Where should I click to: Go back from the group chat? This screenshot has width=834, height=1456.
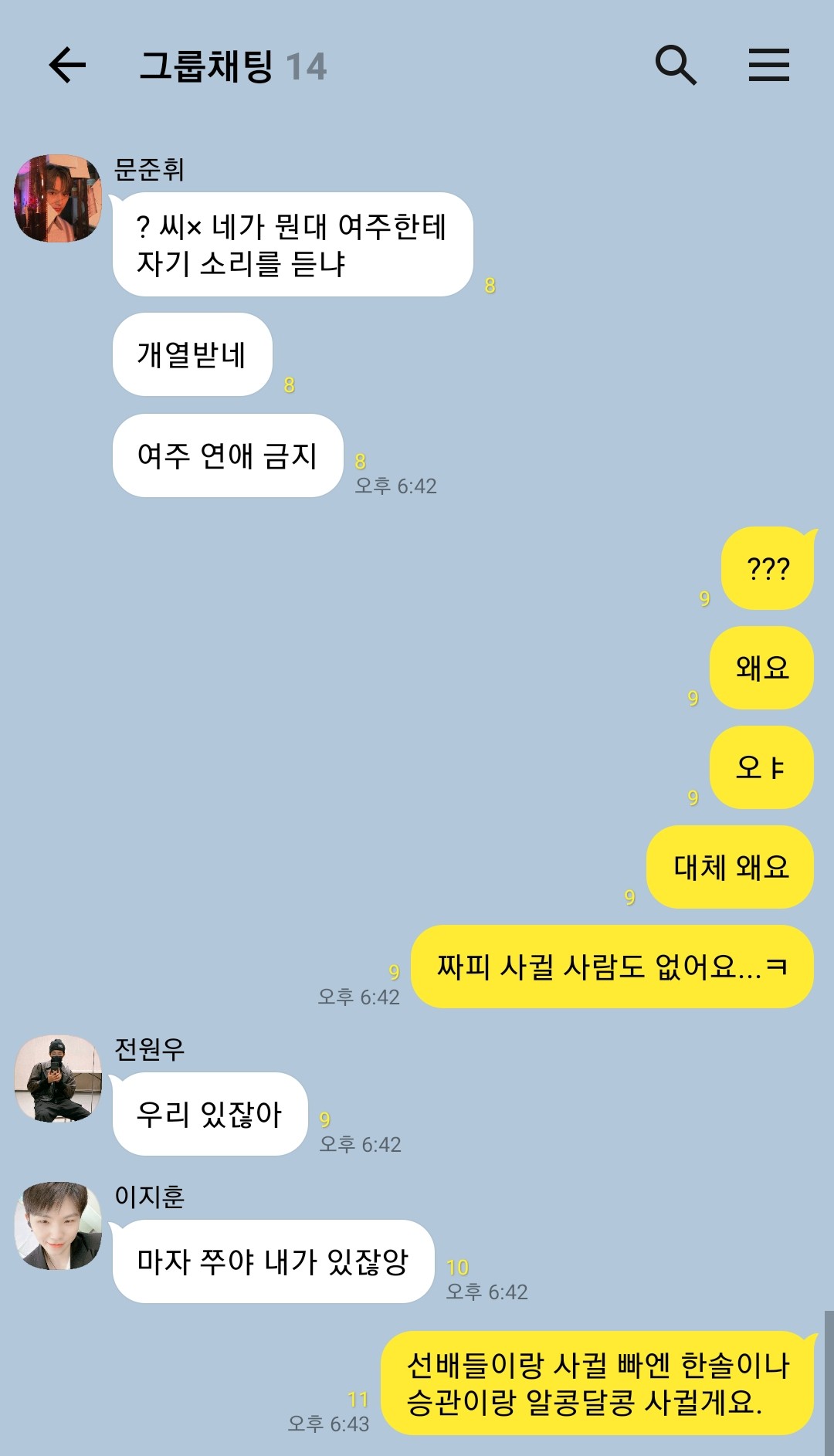67,65
